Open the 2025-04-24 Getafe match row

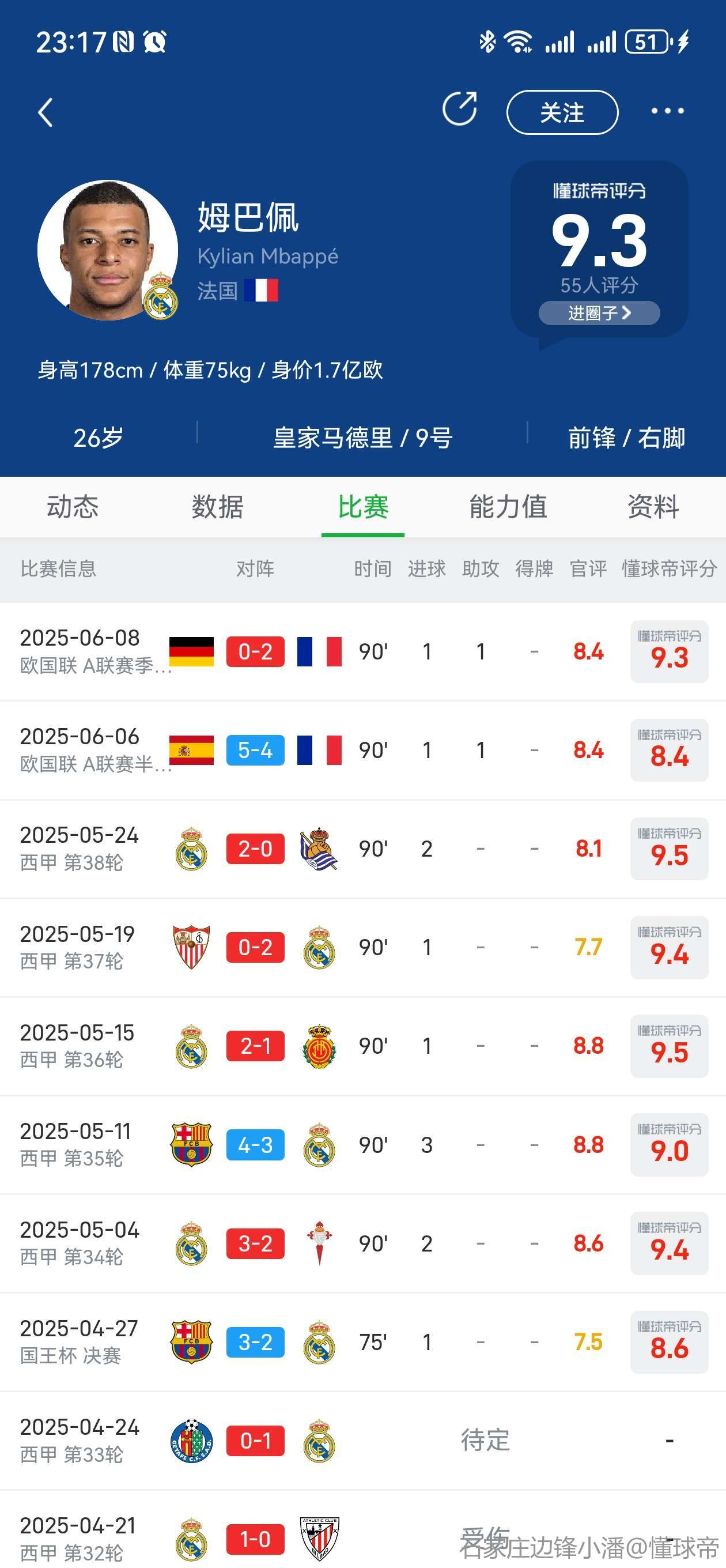tap(362, 1441)
